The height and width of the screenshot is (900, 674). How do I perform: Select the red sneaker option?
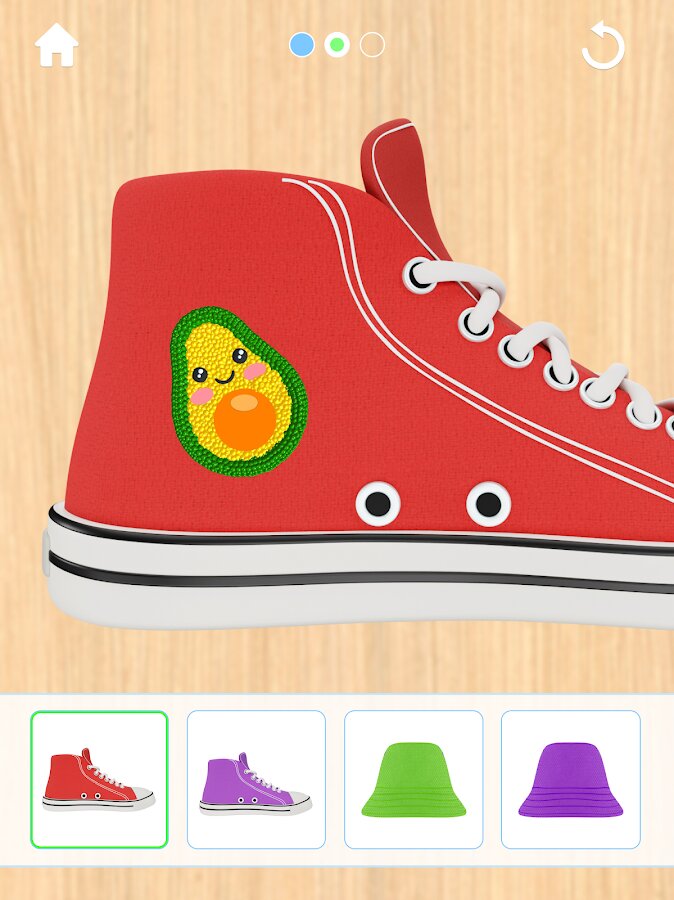click(99, 779)
